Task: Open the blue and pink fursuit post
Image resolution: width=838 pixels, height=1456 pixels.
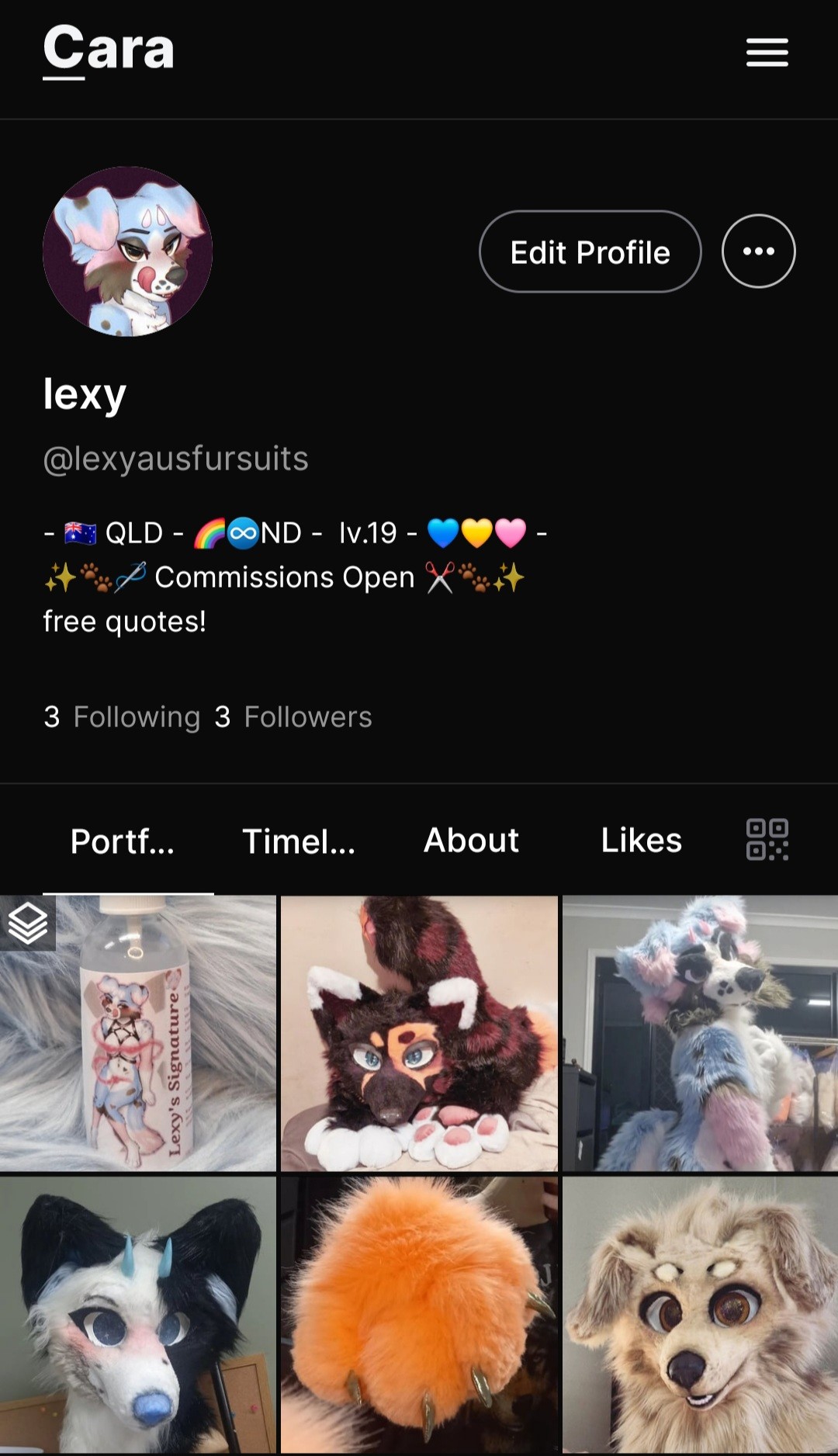Action: [x=700, y=1033]
